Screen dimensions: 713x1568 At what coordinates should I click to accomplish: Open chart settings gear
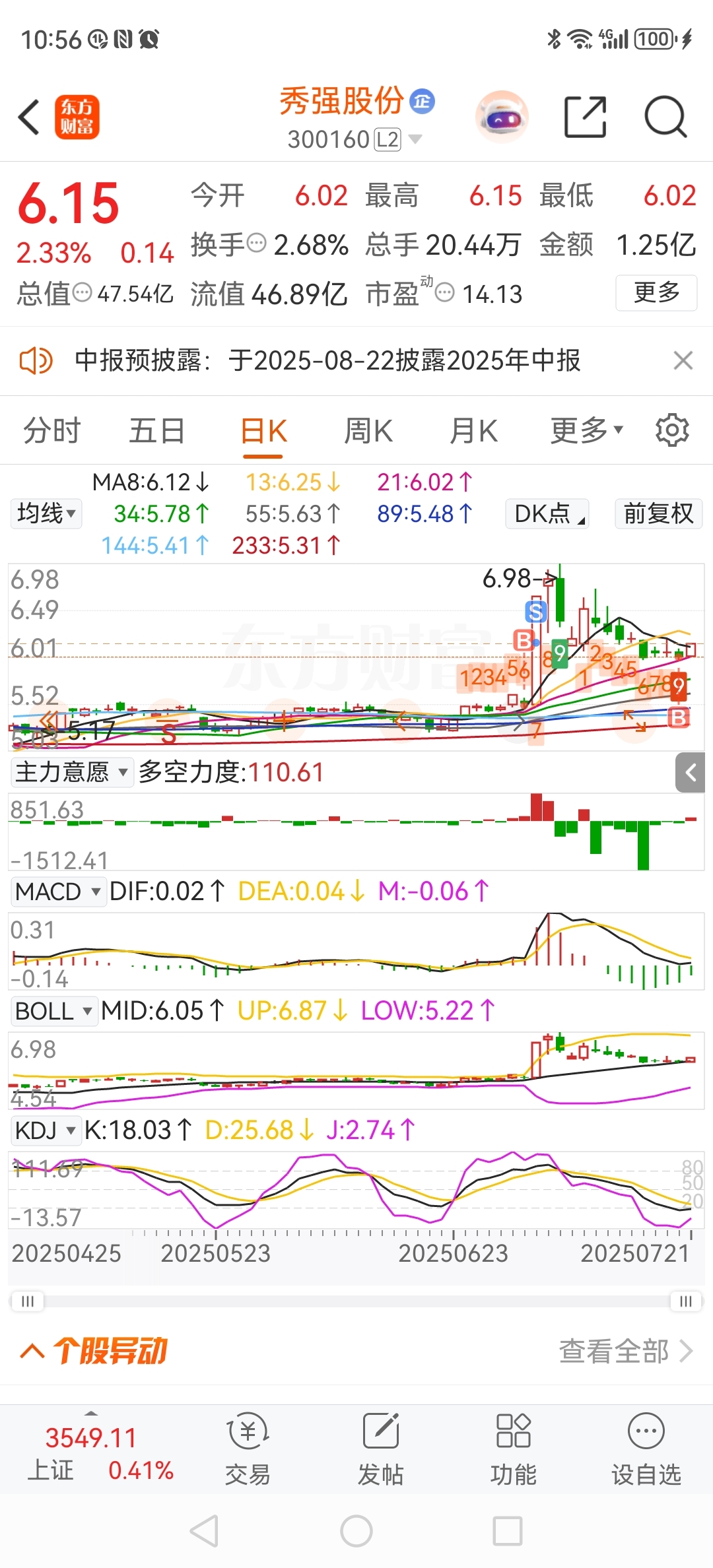click(672, 430)
